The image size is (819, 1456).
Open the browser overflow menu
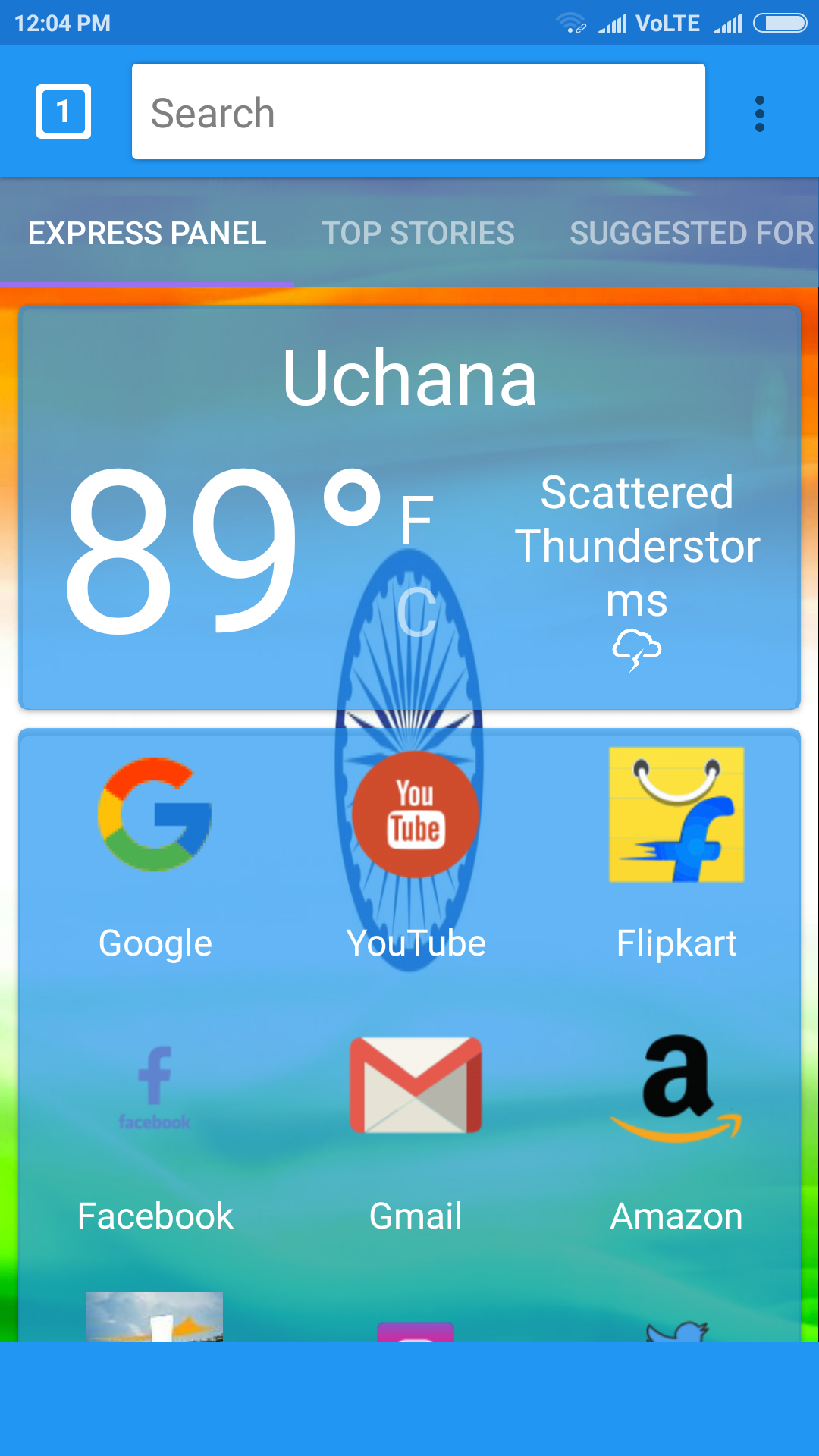(760, 111)
